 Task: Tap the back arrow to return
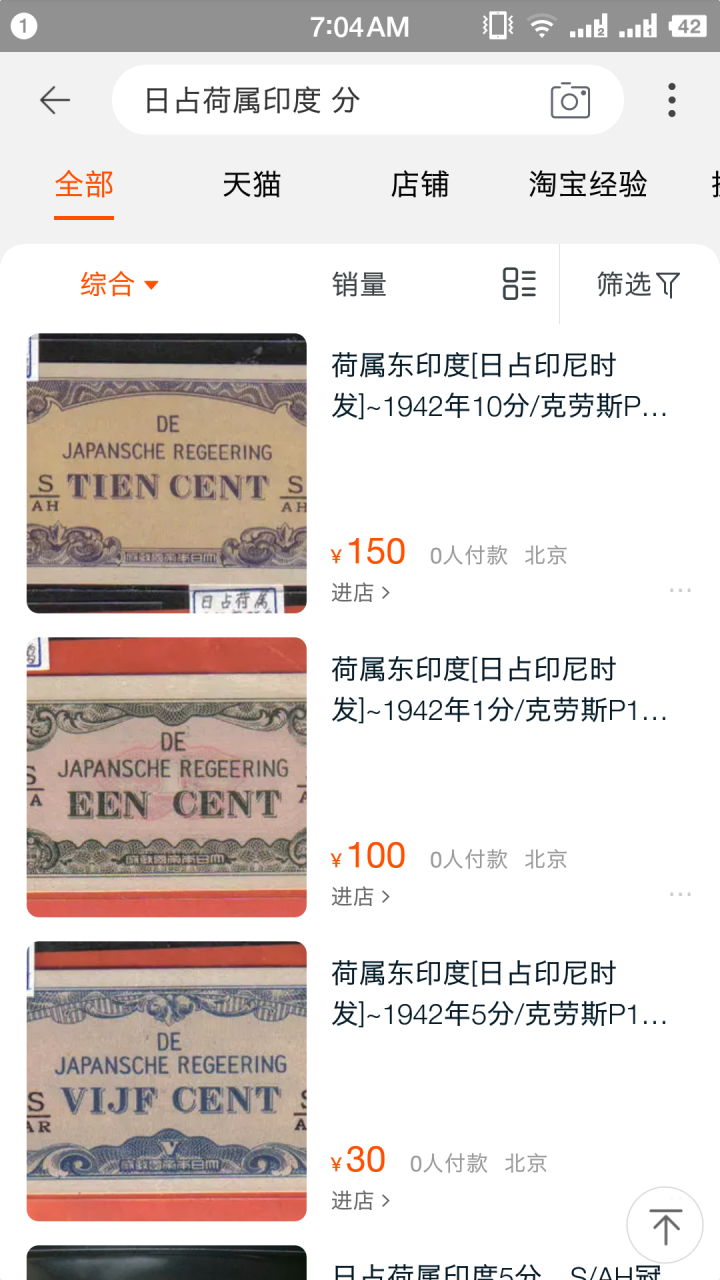click(x=55, y=100)
